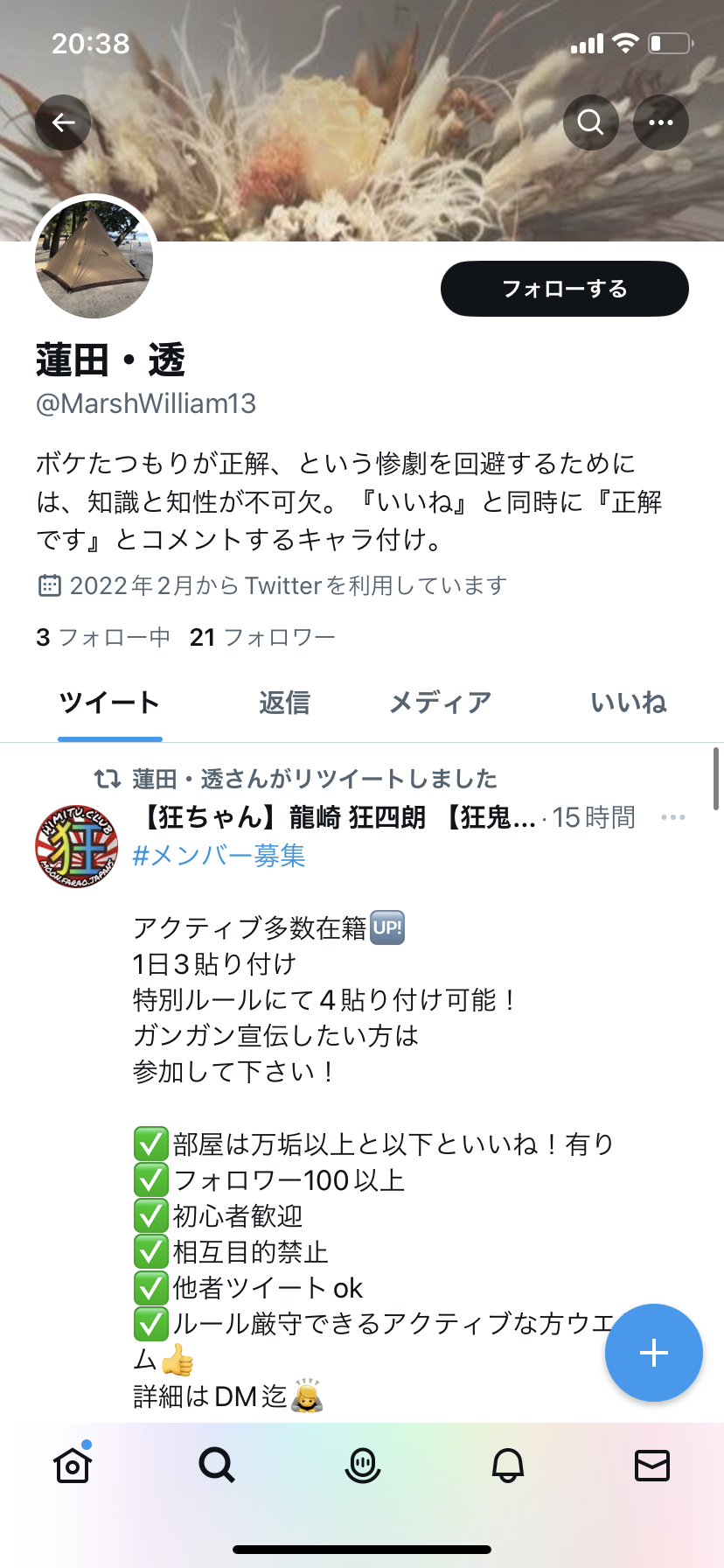
Task: Open the search tab in bottom bar
Action: [x=217, y=1464]
